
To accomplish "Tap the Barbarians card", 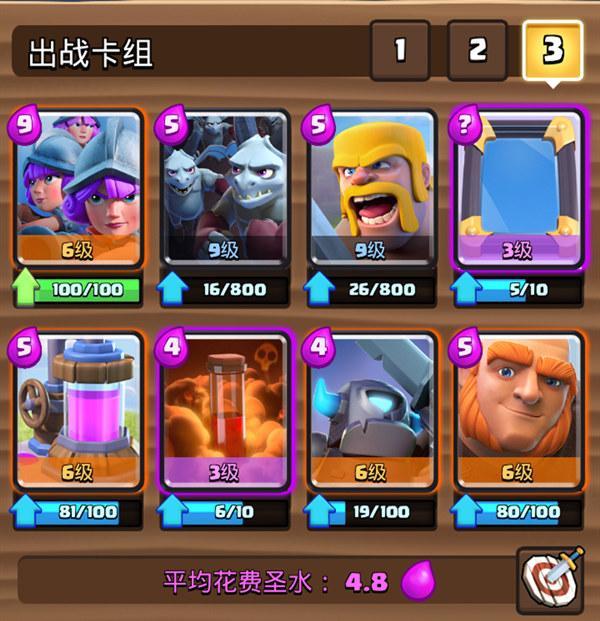I will click(x=372, y=190).
